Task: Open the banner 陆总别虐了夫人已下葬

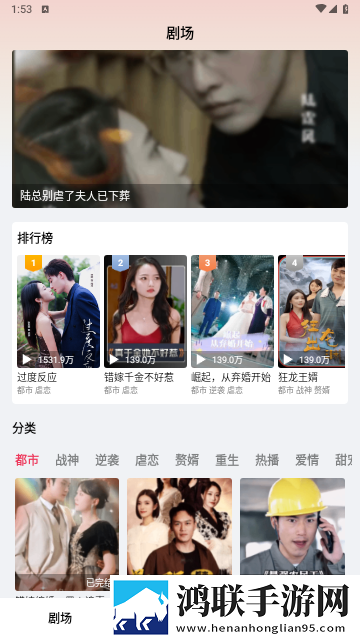Action: click(180, 129)
